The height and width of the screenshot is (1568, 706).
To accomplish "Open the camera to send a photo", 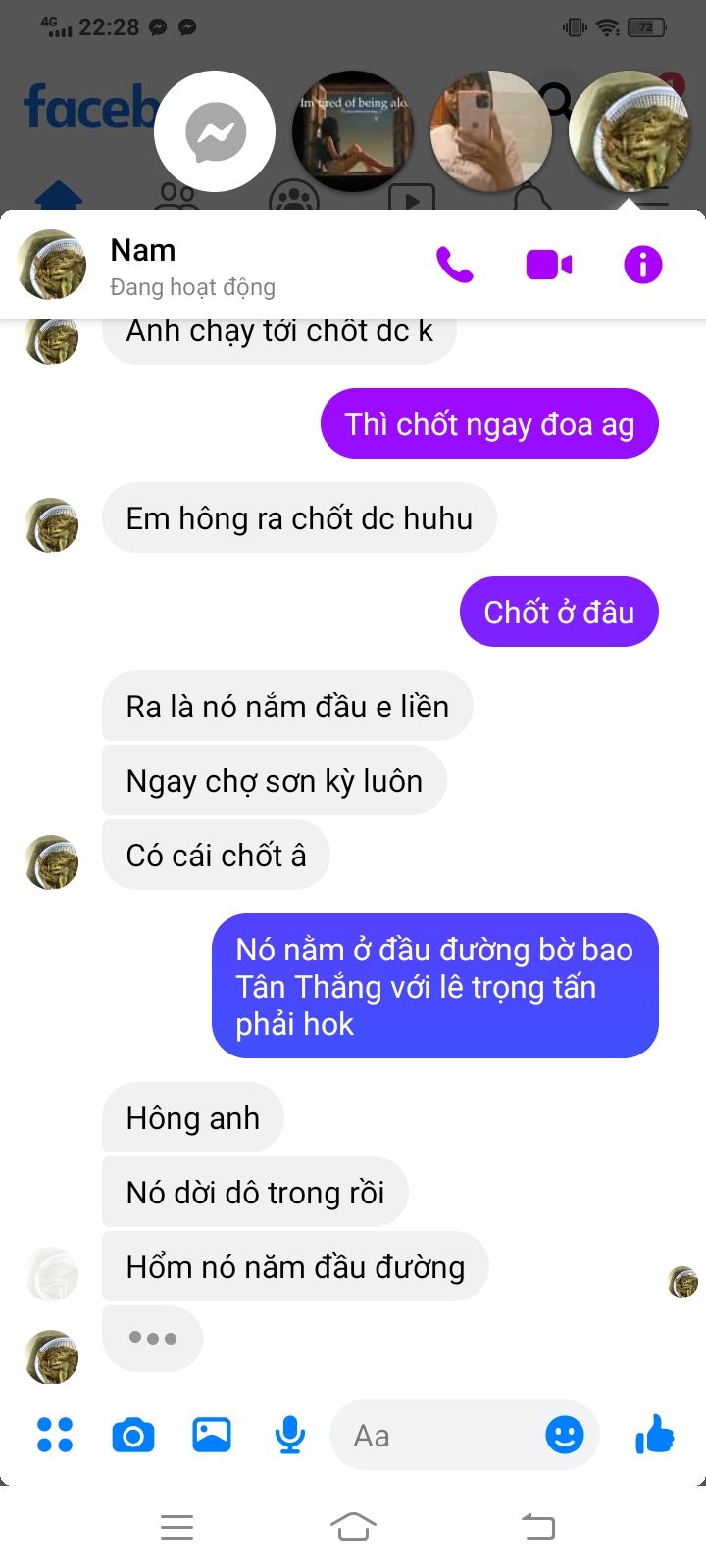I will [x=133, y=1436].
